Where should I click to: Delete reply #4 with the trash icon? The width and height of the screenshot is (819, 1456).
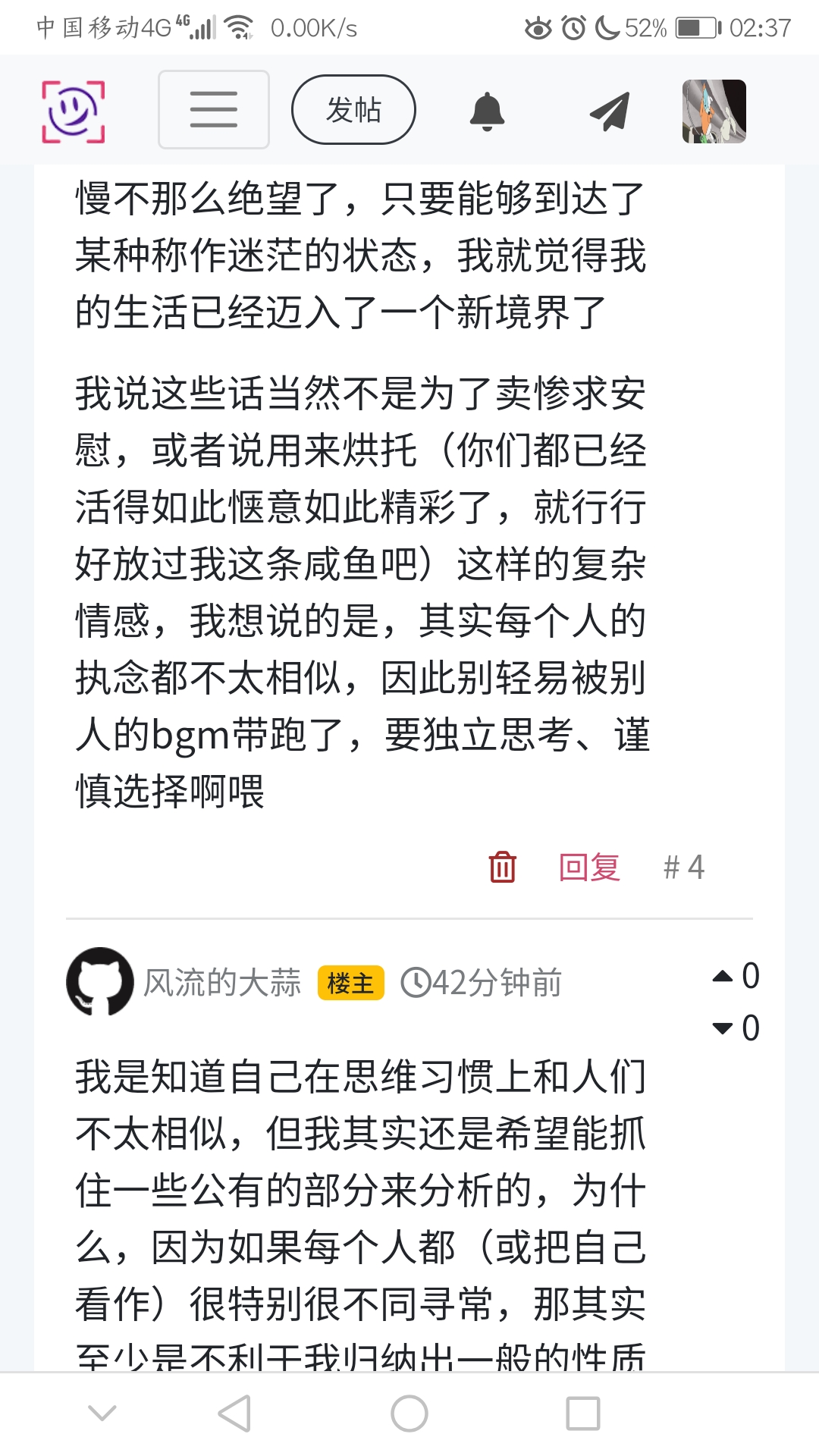[x=502, y=867]
